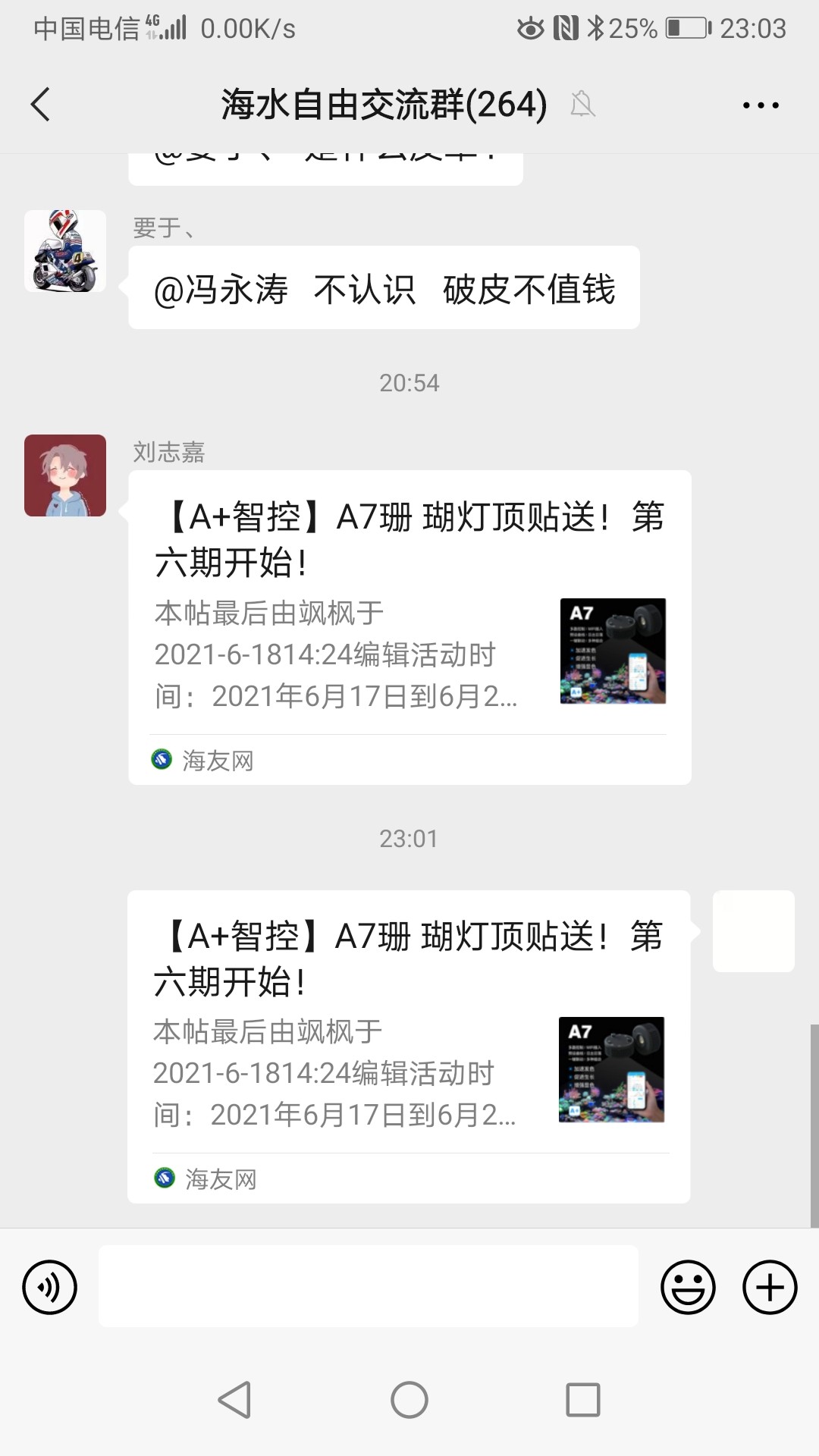Open the plus attachment menu
Viewport: 819px width, 1456px height.
click(769, 1287)
